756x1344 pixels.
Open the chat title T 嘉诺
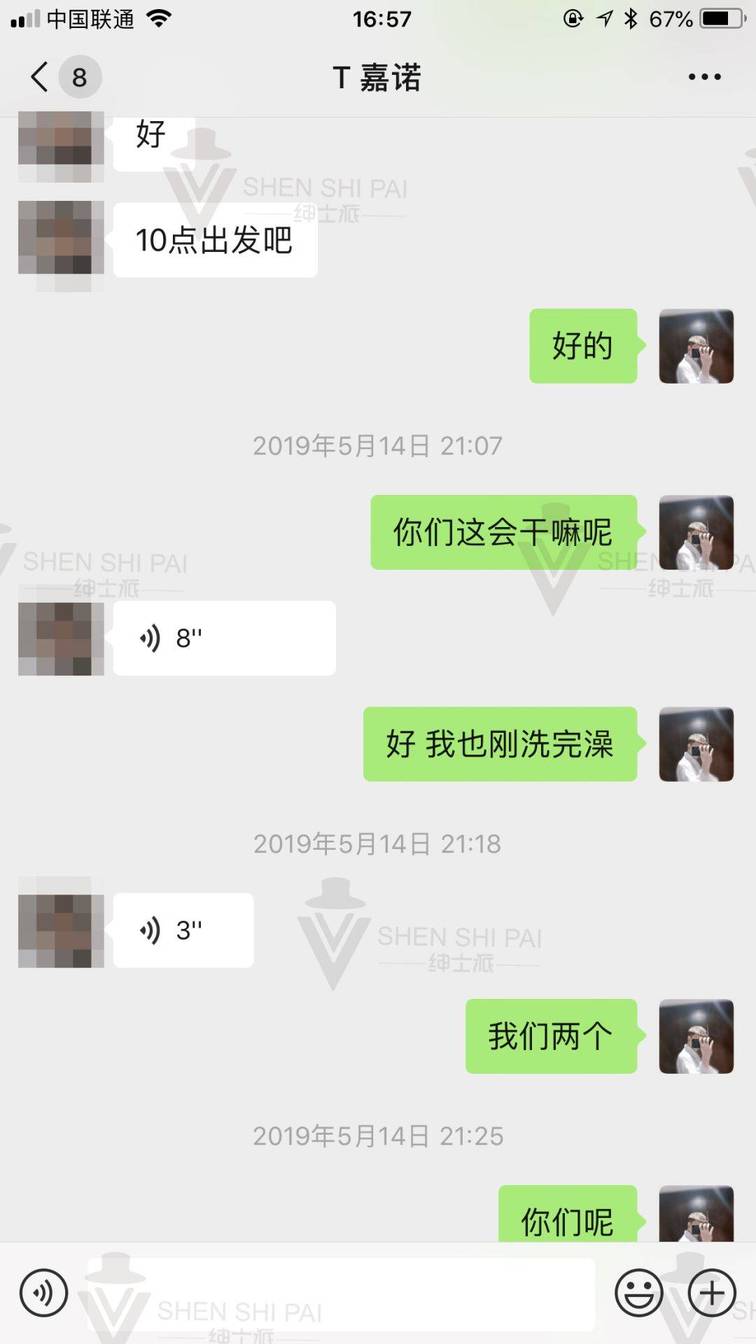377,77
